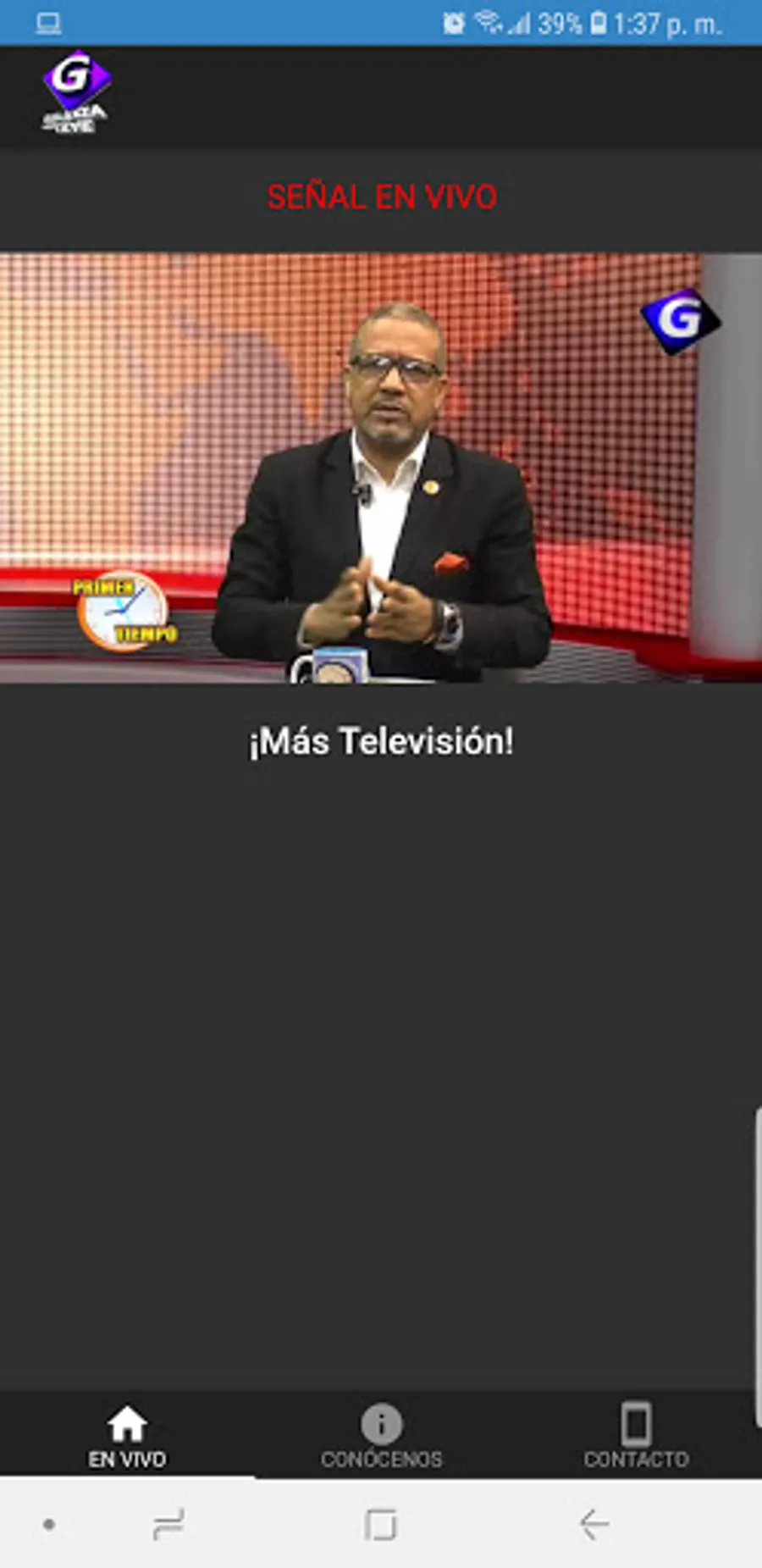Viewport: 762px width, 1568px height.
Task: Go to the Contacto tab
Action: click(x=636, y=1436)
